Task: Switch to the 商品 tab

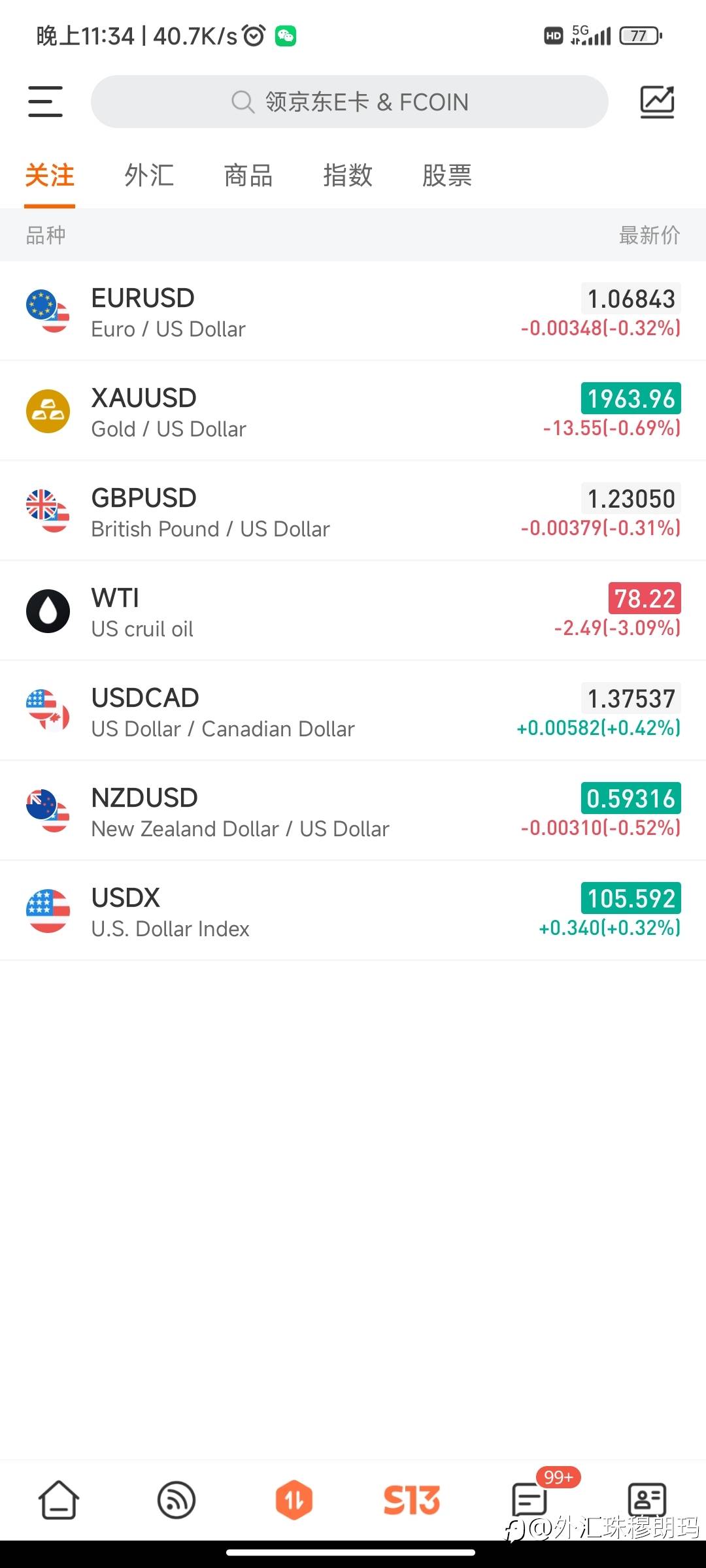Action: [x=248, y=175]
